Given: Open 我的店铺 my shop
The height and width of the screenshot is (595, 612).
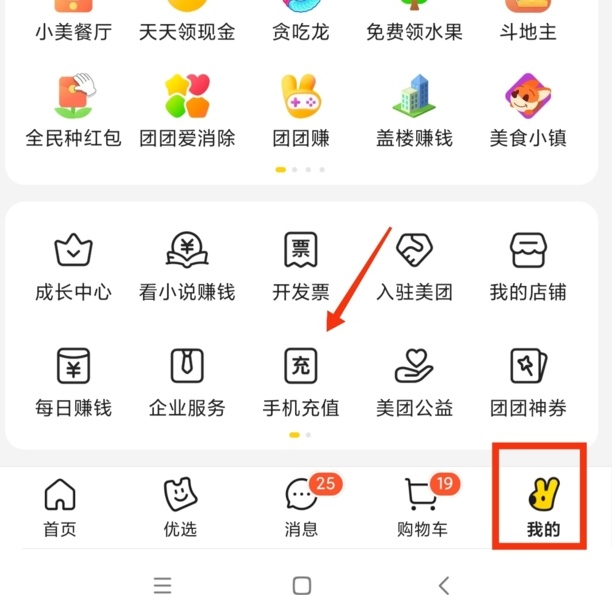Looking at the screenshot, I should coord(528,265).
